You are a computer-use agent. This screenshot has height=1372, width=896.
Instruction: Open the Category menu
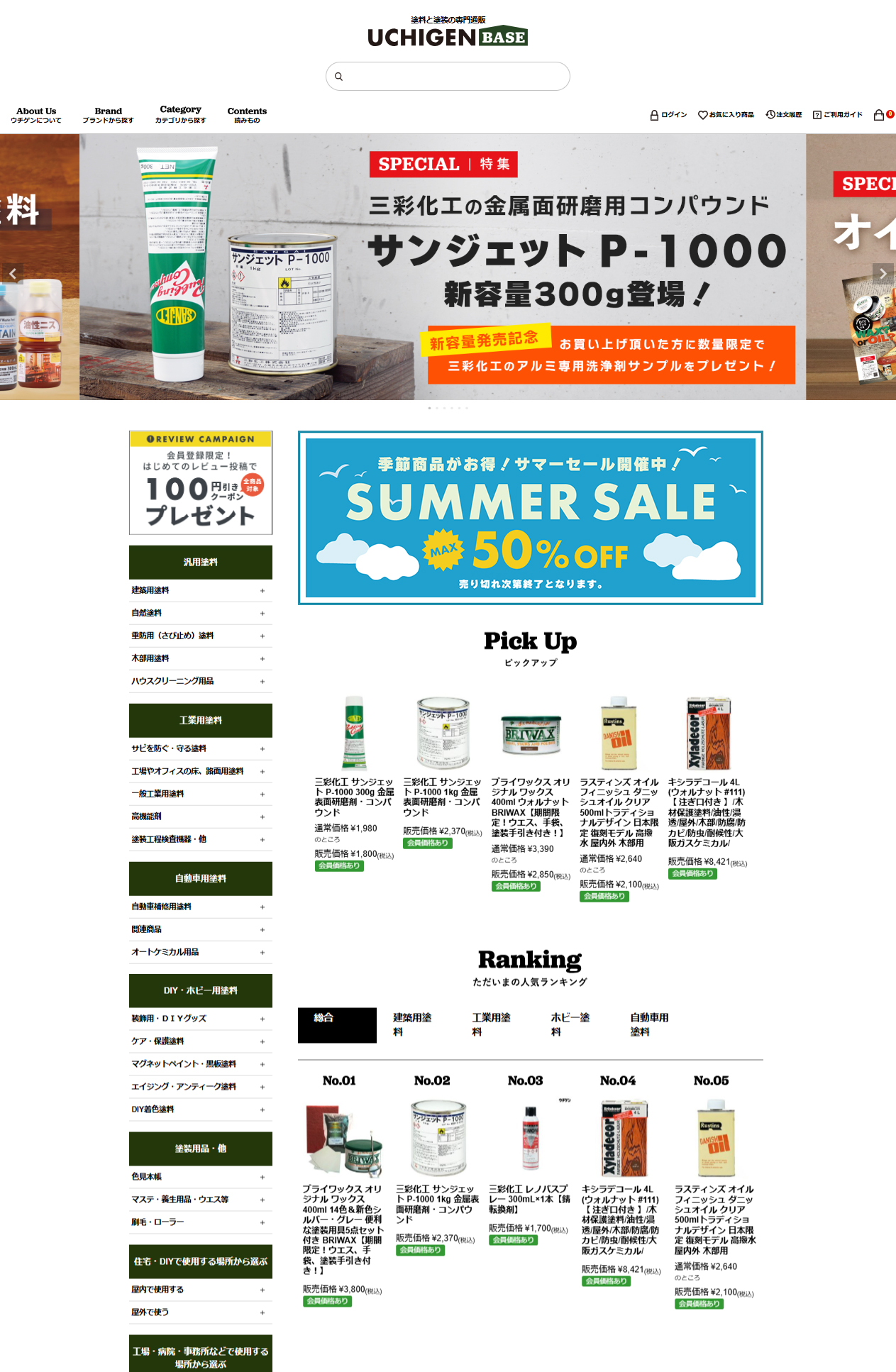(x=180, y=114)
